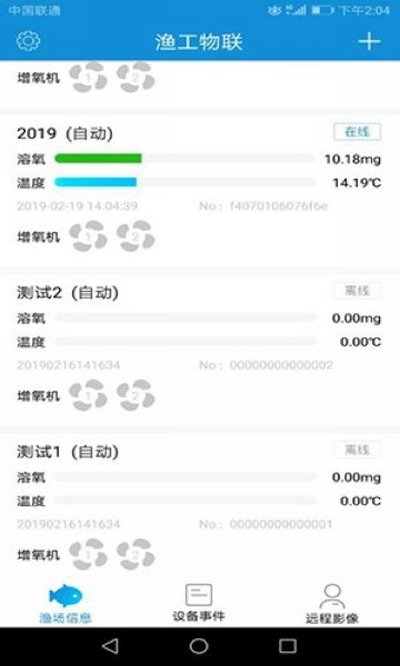The image size is (400, 666).
Task: Toggle aerator 2 under the 2019 device
Action: 136,236
